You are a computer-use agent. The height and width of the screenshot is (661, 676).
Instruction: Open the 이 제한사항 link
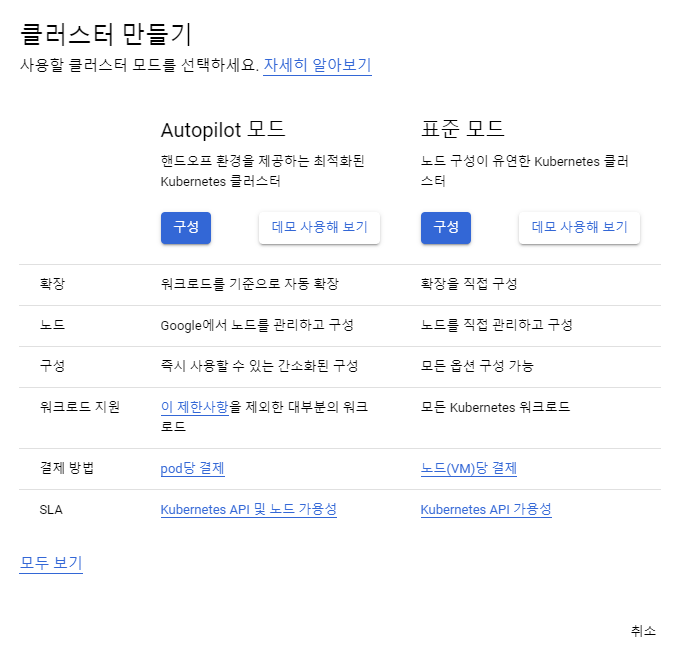pyautogui.click(x=195, y=407)
